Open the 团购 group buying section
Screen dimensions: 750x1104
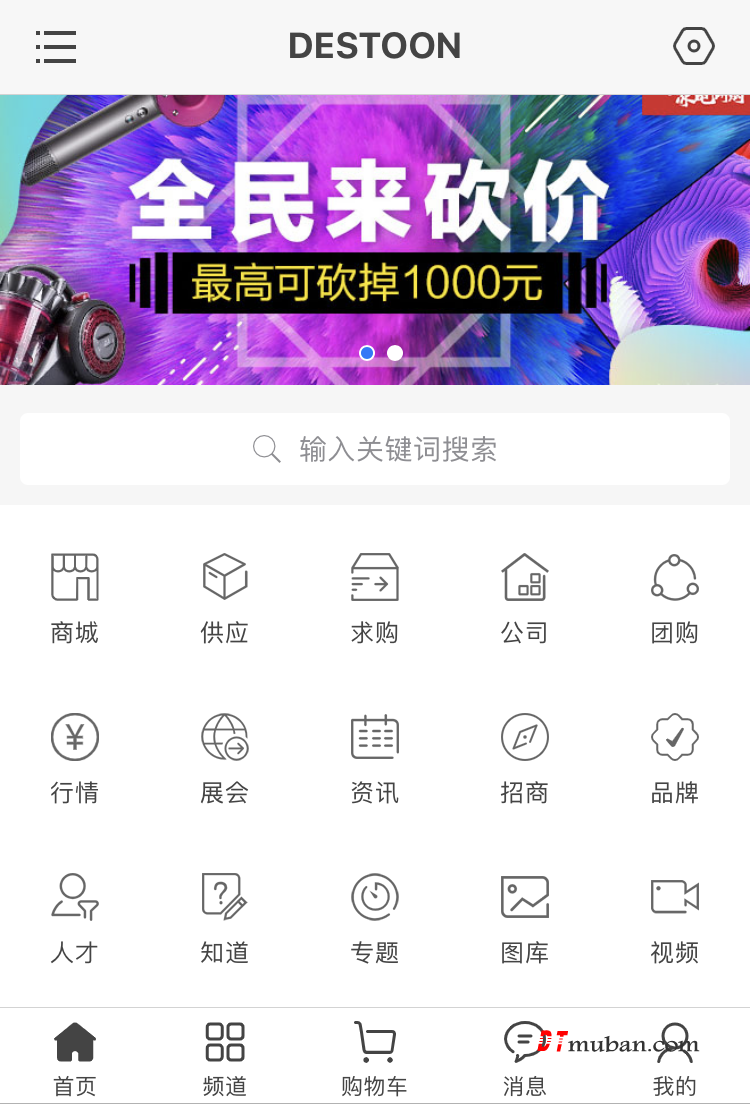[675, 597]
